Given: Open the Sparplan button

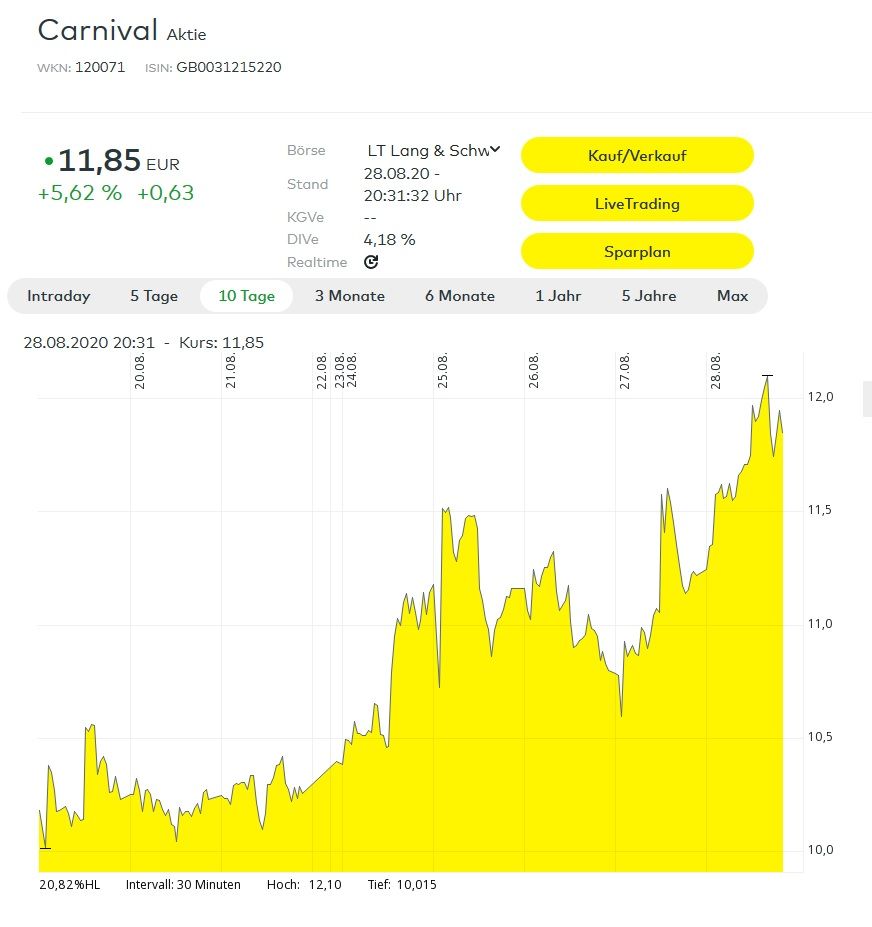Looking at the screenshot, I should 637,251.
